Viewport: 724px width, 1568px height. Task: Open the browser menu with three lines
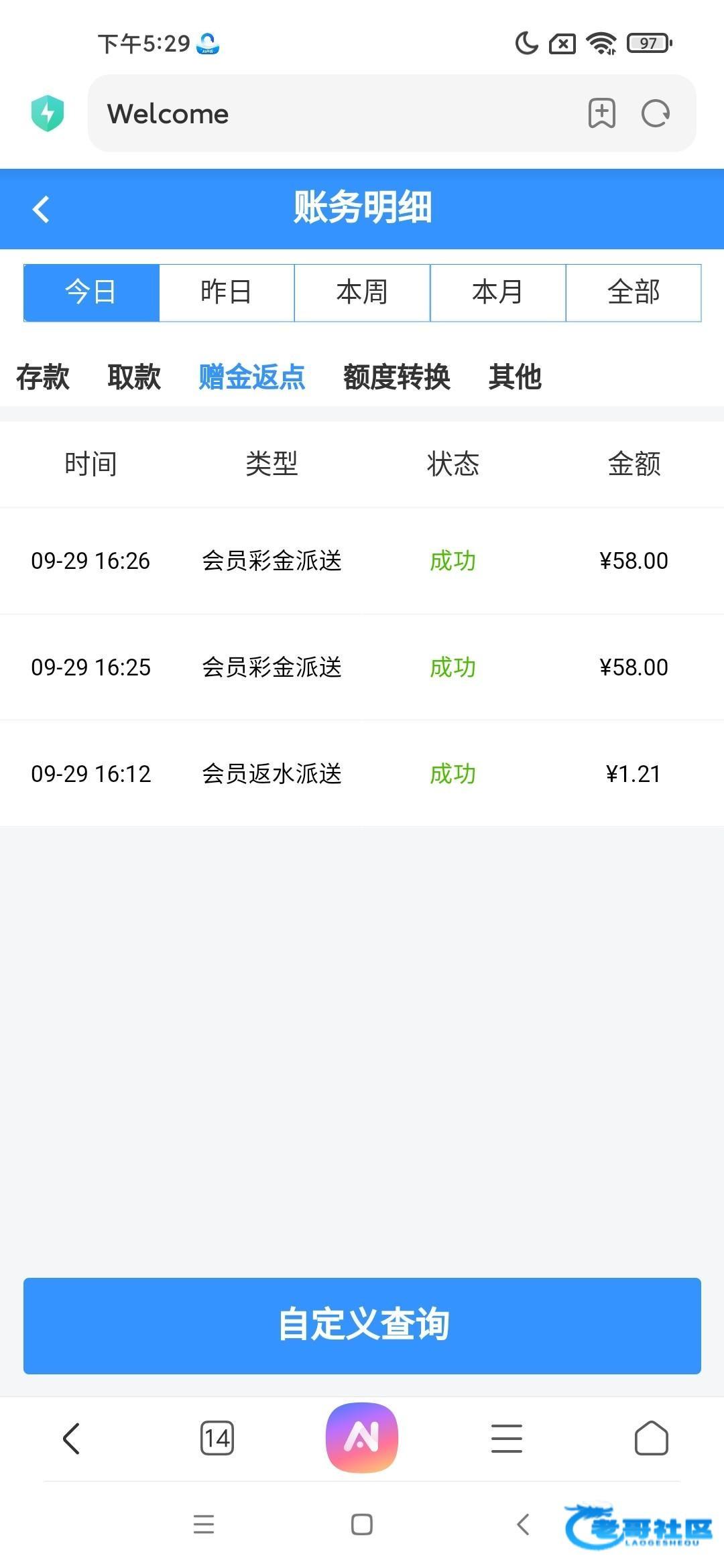(x=507, y=1438)
